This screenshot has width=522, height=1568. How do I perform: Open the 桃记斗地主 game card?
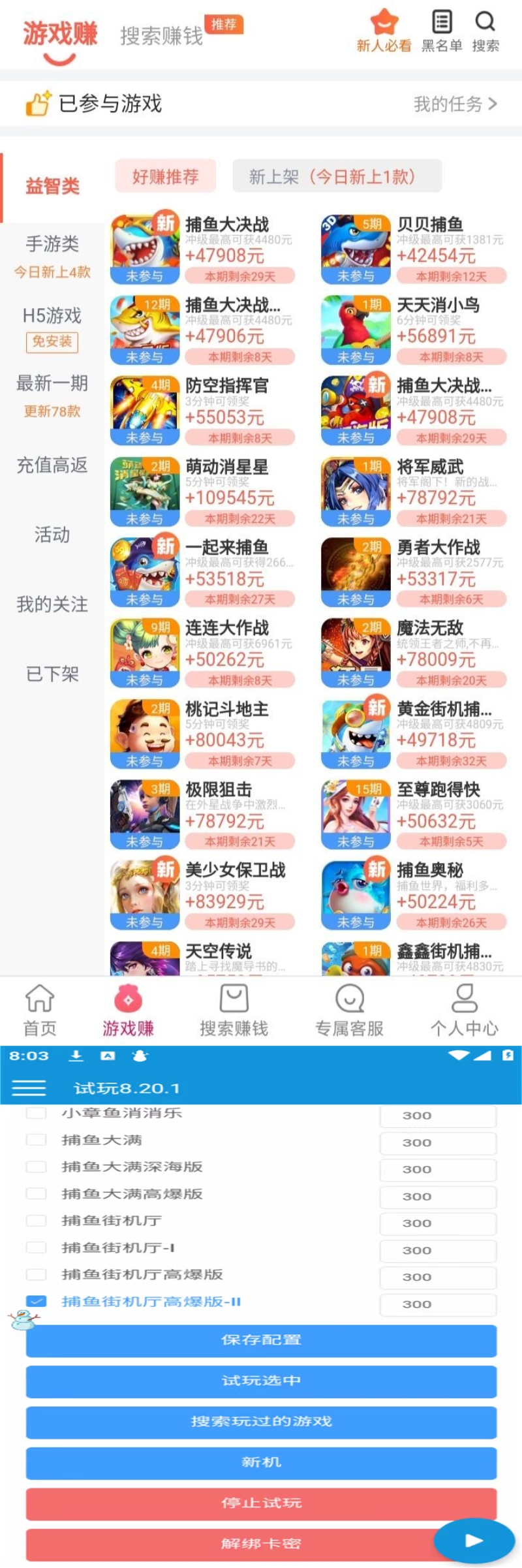tap(202, 734)
